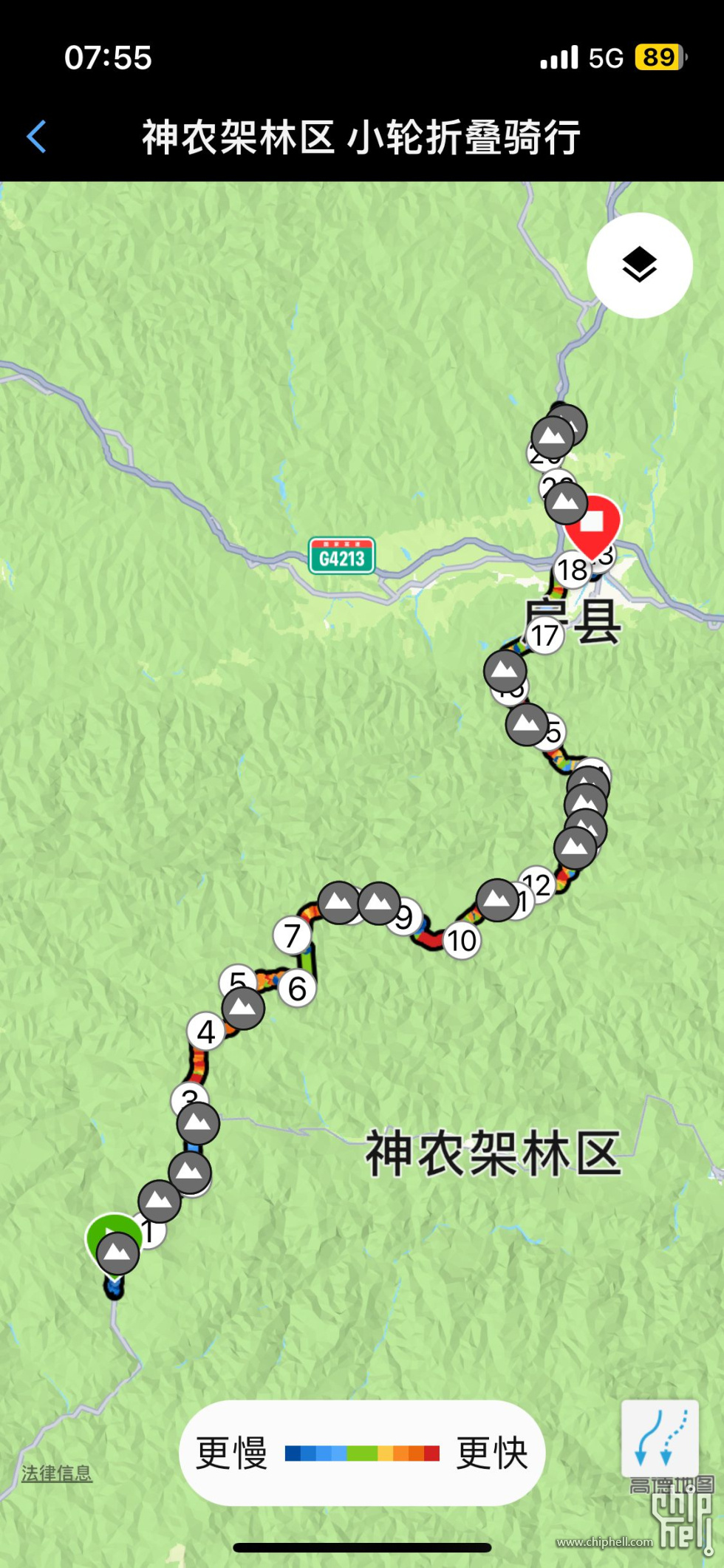Screen dimensions: 724x1568
Task: Select kilometer marker 17 on the route
Action: (x=546, y=635)
